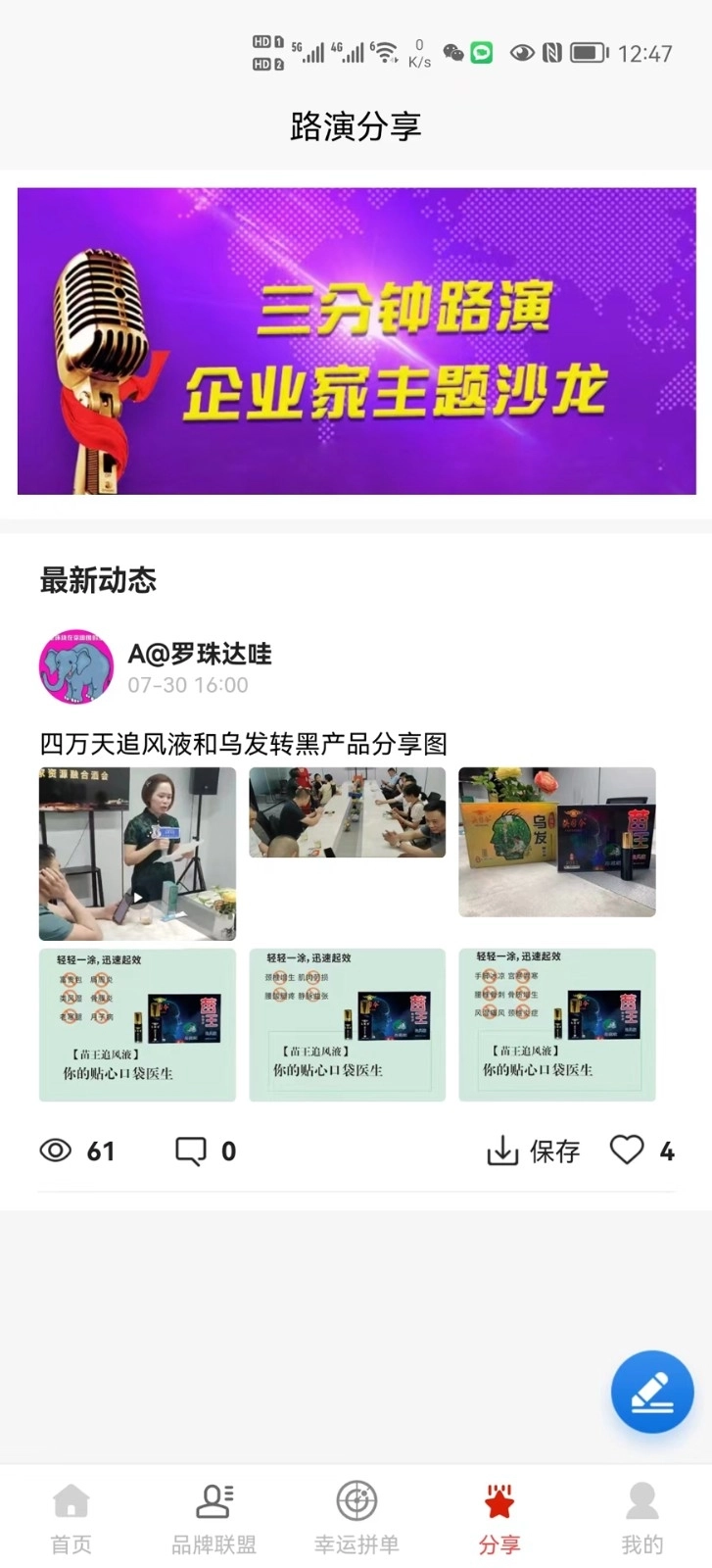Image resolution: width=712 pixels, height=1568 pixels.
Task: Tap the download arrow next to 保存
Action: click(502, 1151)
